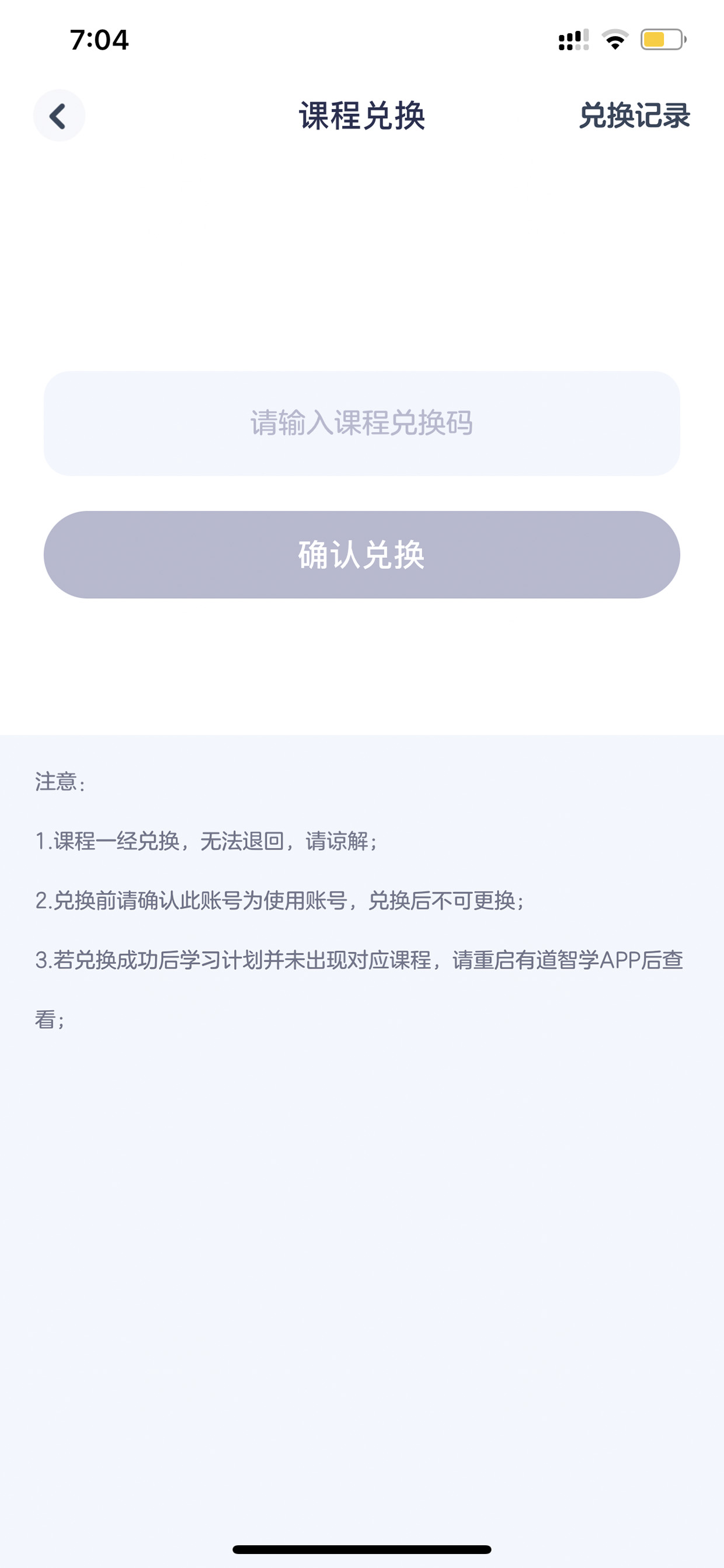Open 兑换记录 redemption history
The image size is (724, 1568).
[x=634, y=116]
